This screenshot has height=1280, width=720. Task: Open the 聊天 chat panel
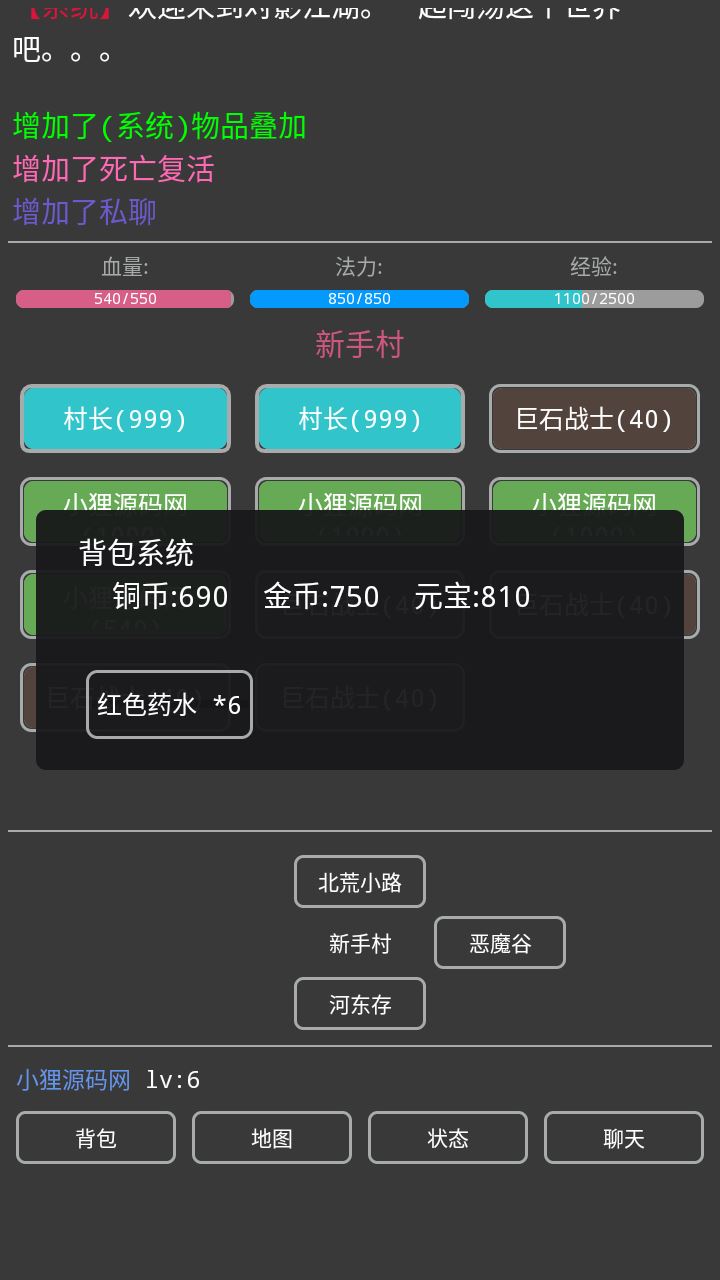point(624,1138)
